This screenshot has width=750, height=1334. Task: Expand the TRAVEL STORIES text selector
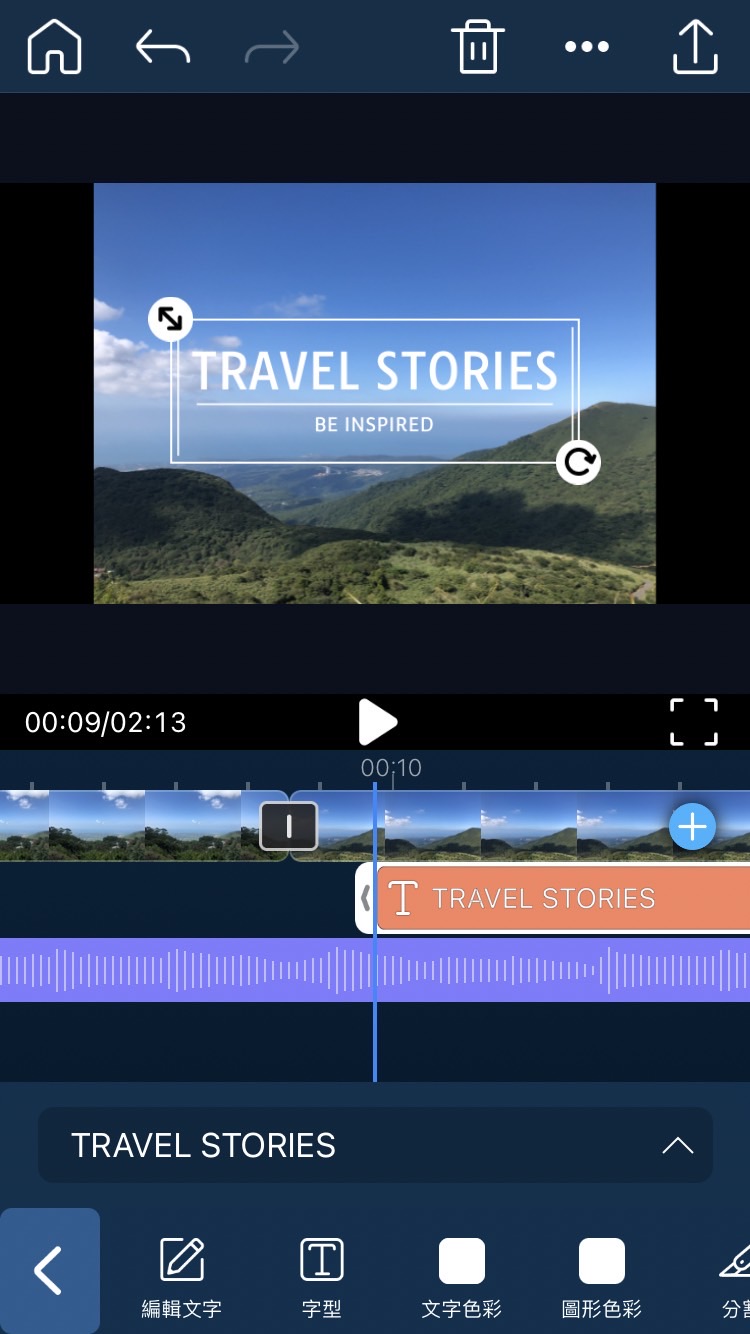pos(677,1145)
